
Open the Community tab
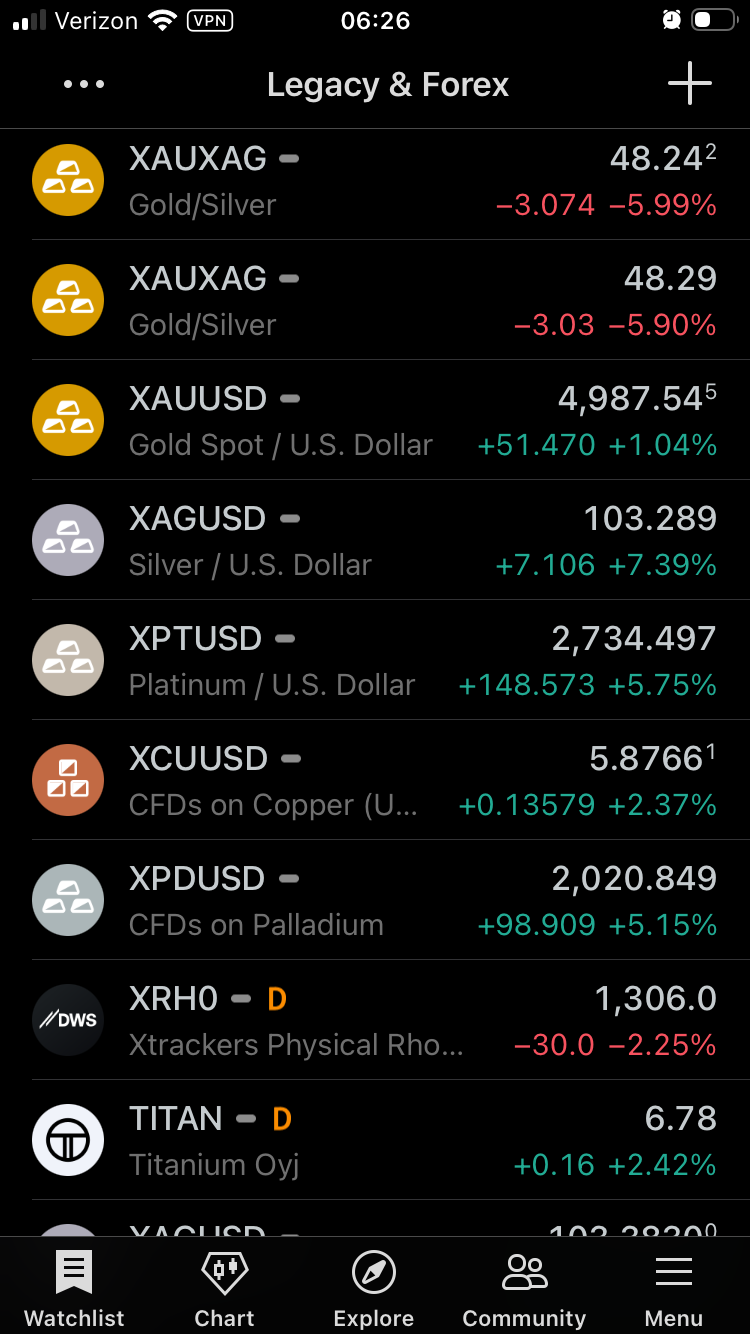[x=524, y=1288]
